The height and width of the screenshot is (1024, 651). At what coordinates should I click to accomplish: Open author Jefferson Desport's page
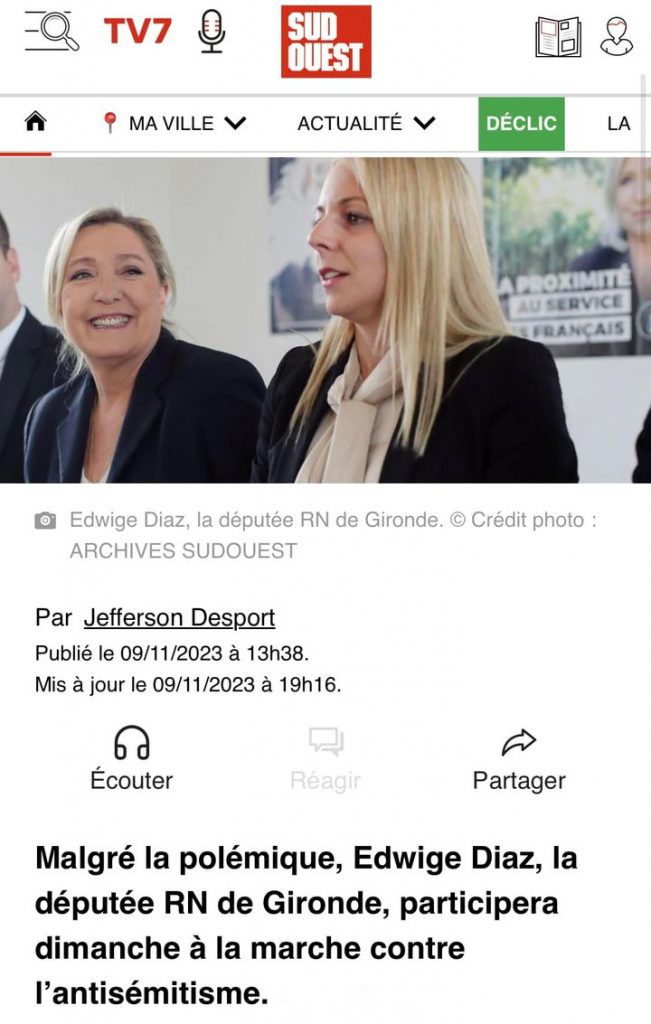(179, 617)
